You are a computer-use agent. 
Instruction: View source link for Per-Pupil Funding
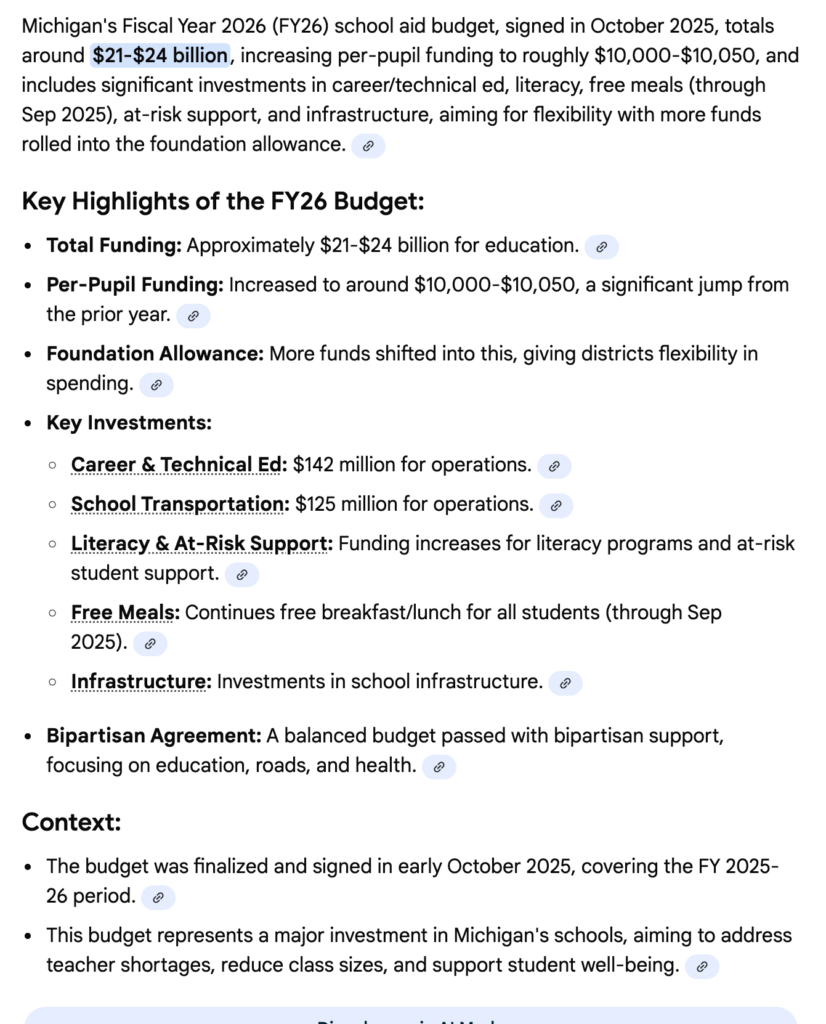(193, 316)
